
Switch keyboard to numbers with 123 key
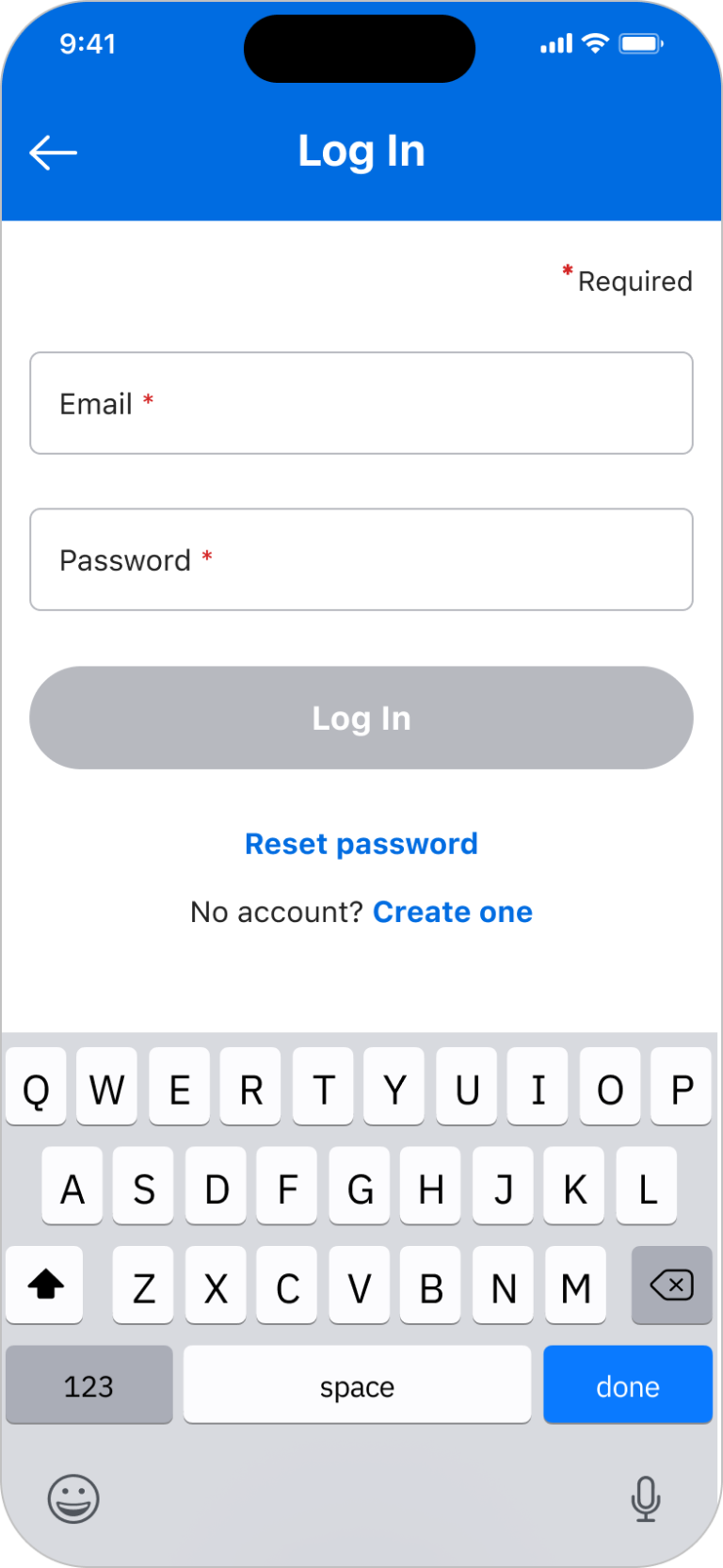coord(88,1384)
